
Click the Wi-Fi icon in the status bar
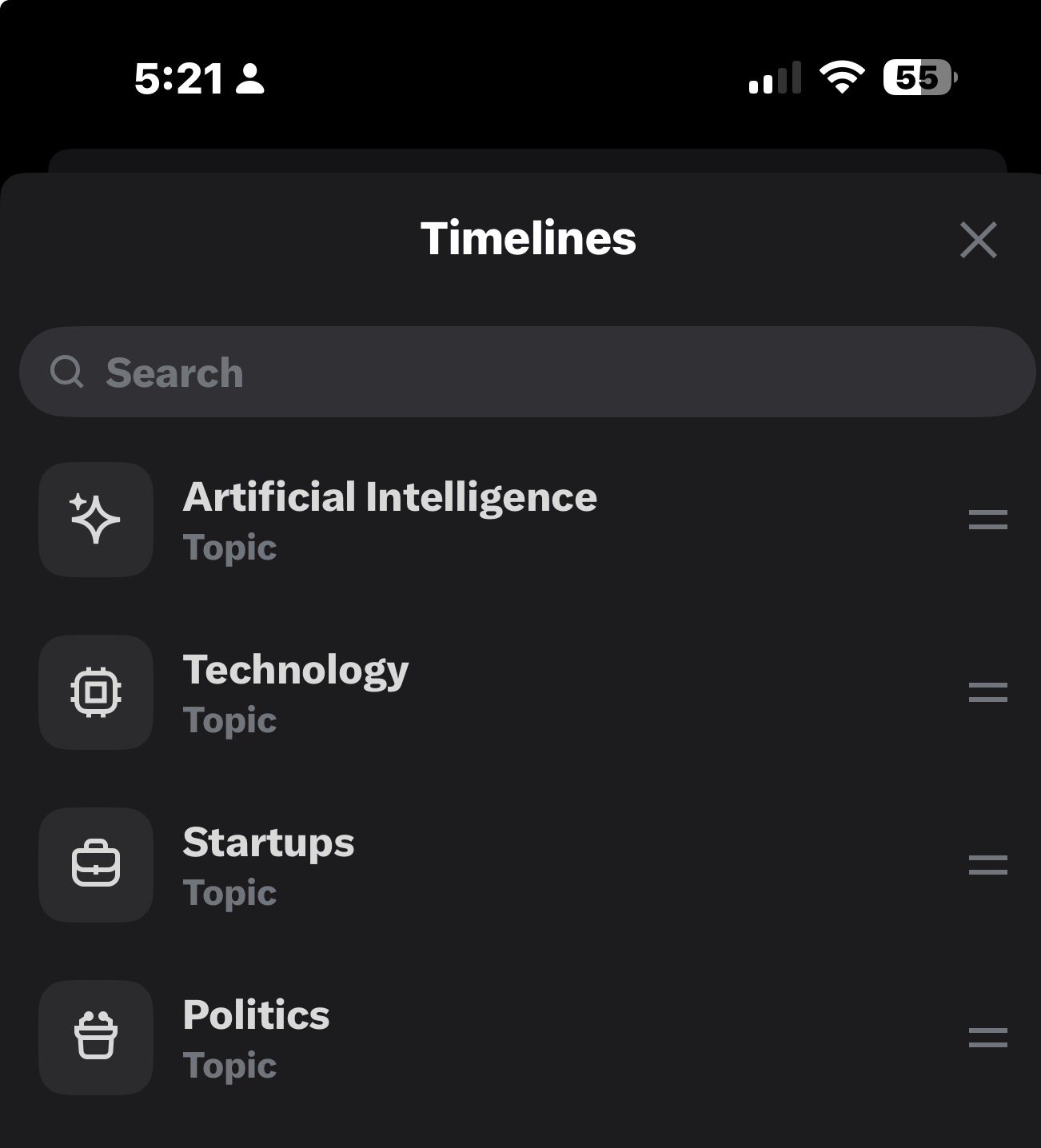[x=842, y=76]
